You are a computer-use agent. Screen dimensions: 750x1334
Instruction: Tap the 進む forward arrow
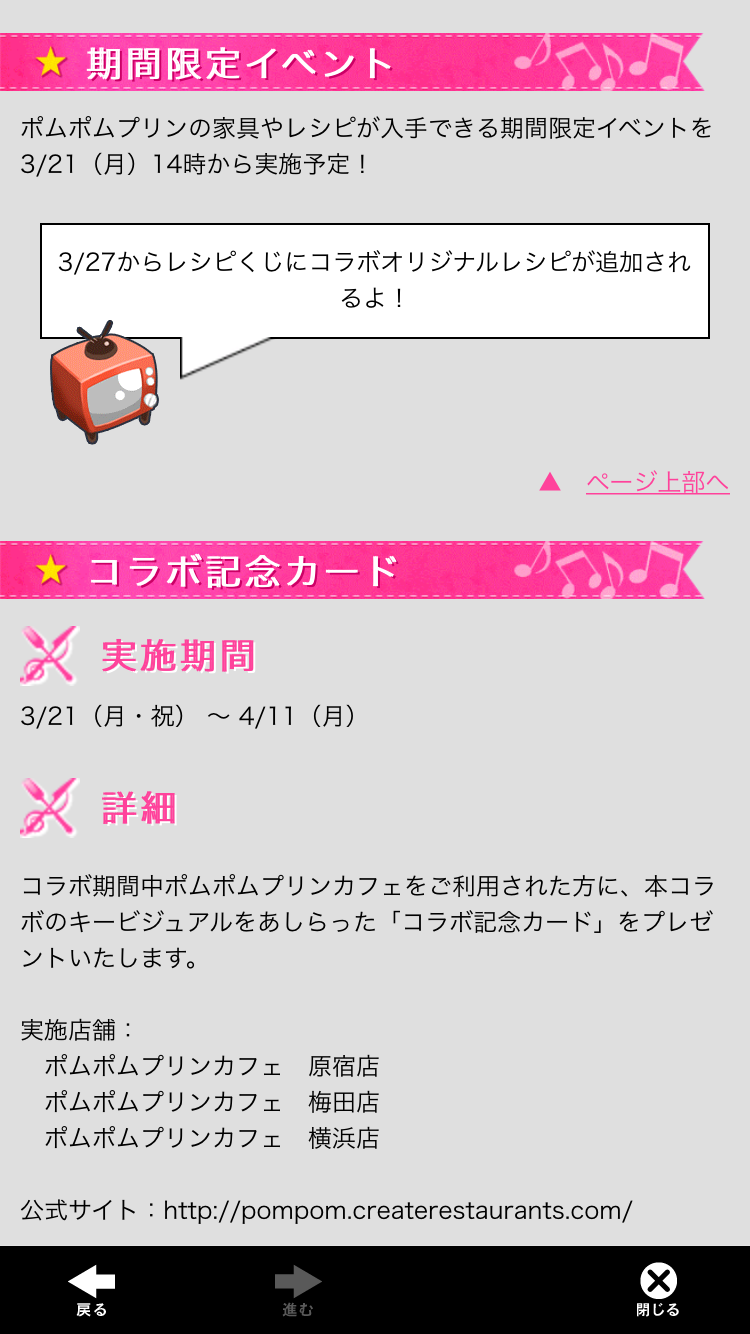[x=297, y=1290]
